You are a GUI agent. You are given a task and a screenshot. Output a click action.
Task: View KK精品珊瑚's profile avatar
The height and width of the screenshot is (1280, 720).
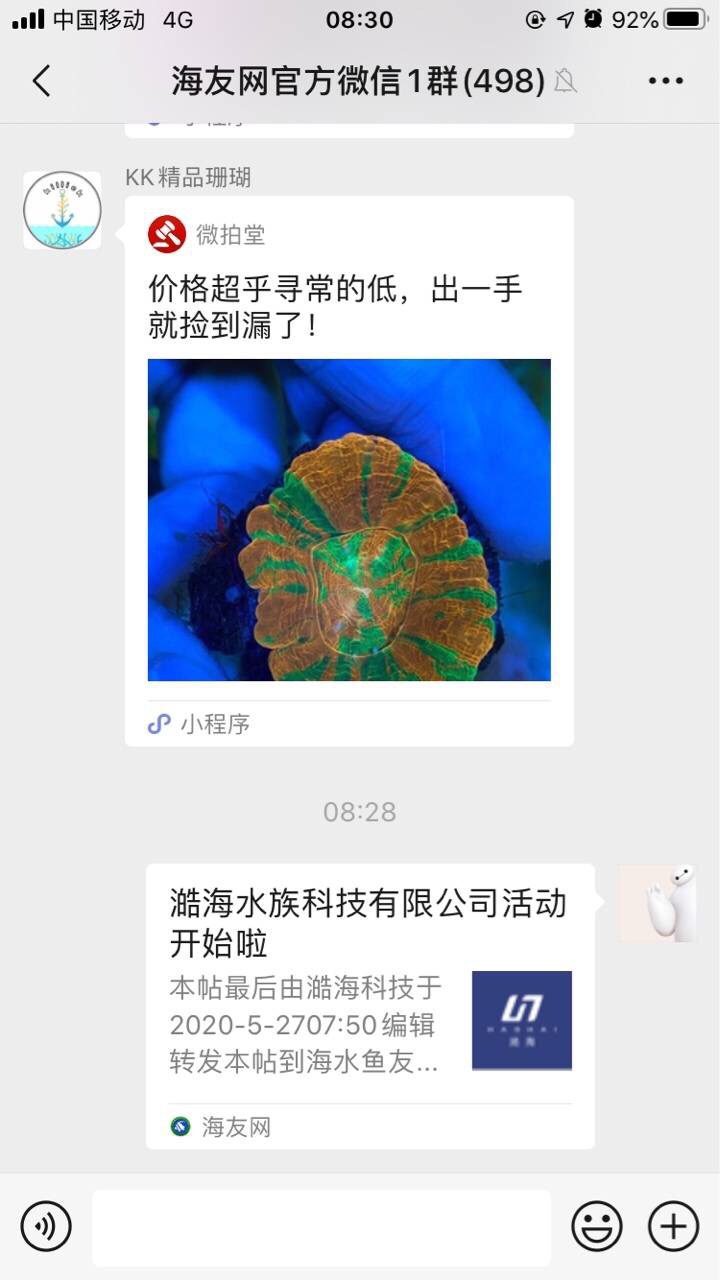click(62, 210)
